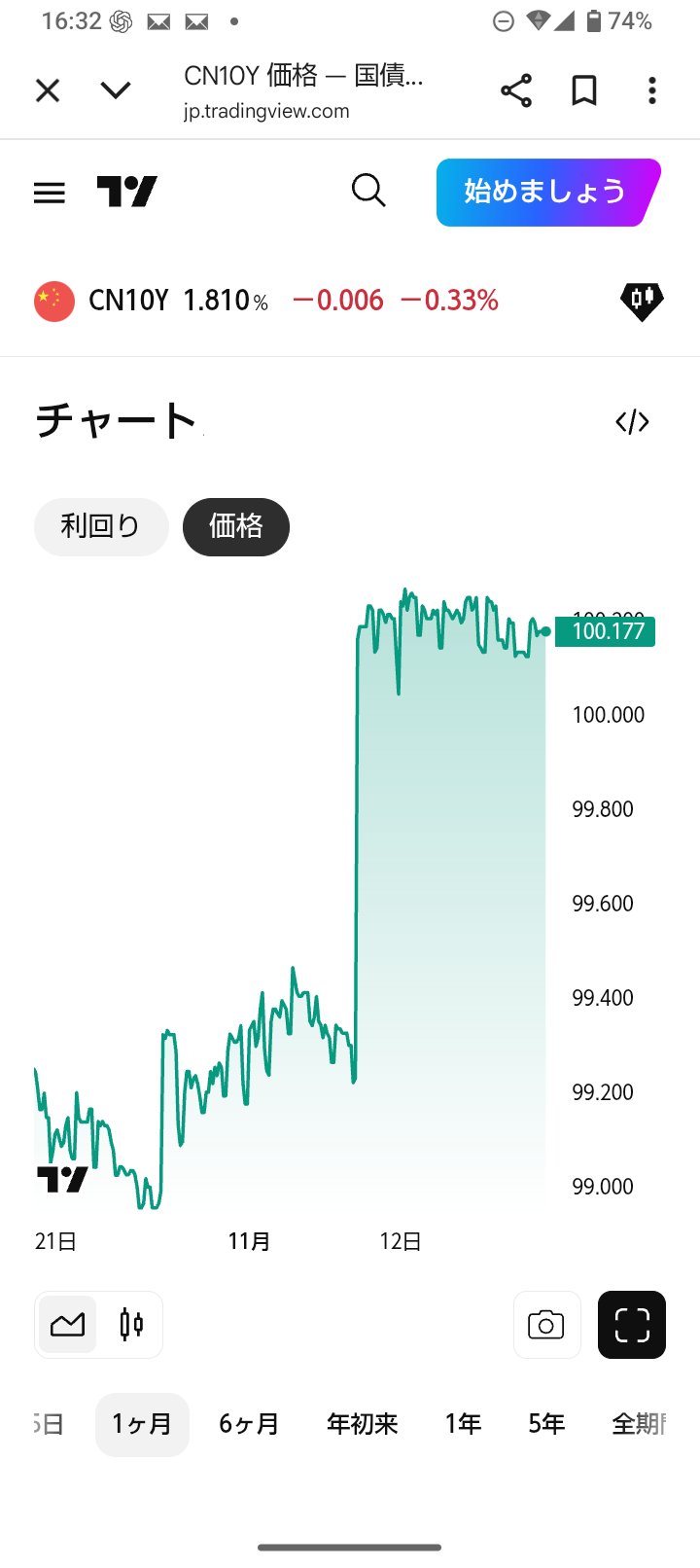The image size is (700, 1568).
Task: Switch to candlestick chart style
Action: 131,1324
